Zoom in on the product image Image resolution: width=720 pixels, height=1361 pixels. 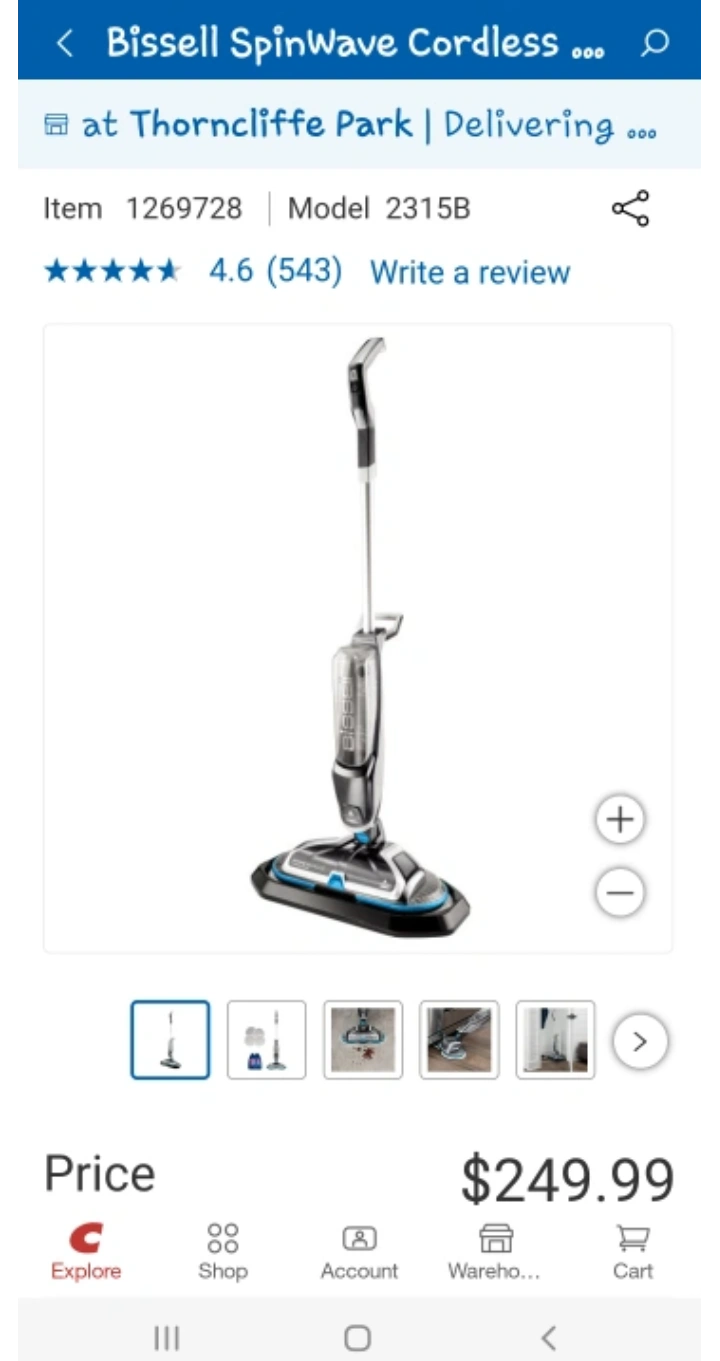coord(620,820)
